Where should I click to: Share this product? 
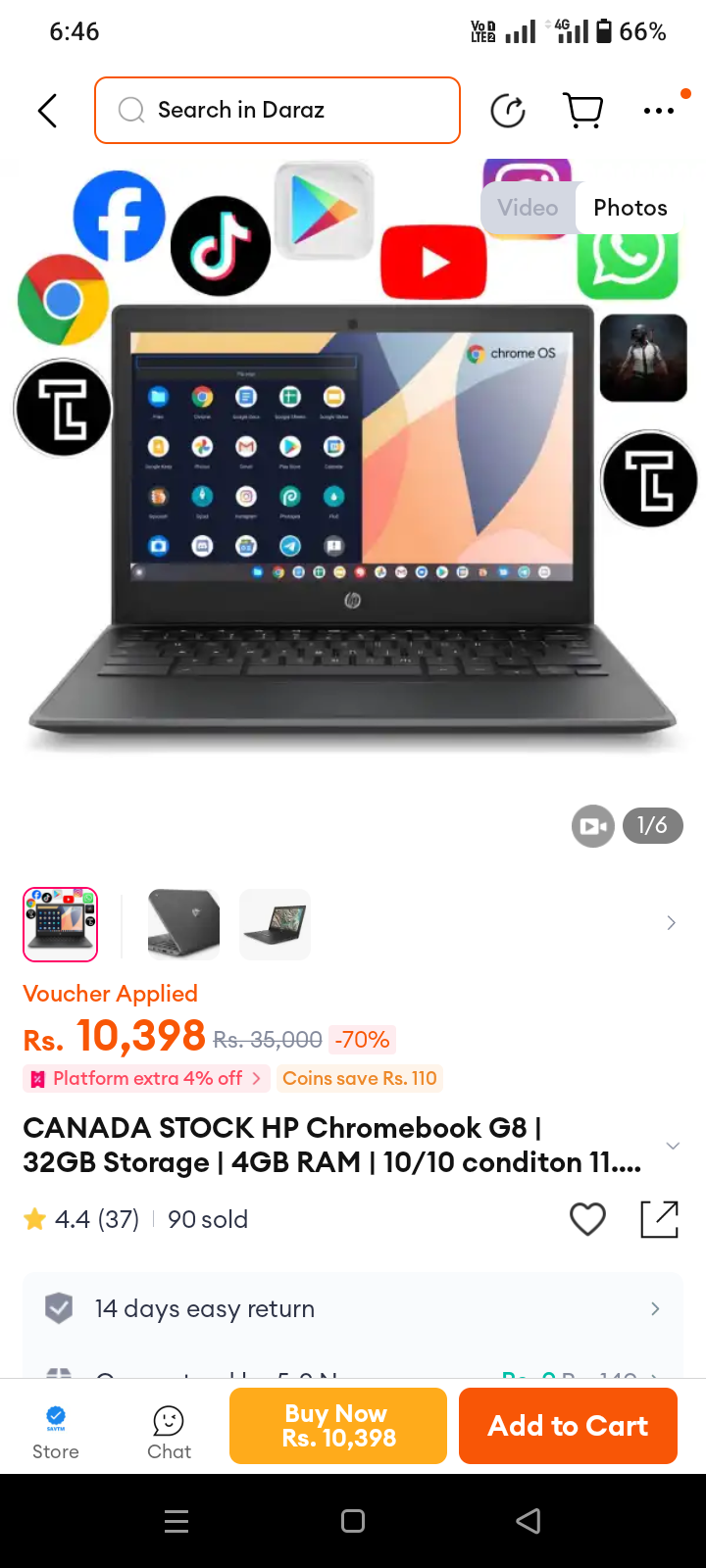(x=659, y=1219)
